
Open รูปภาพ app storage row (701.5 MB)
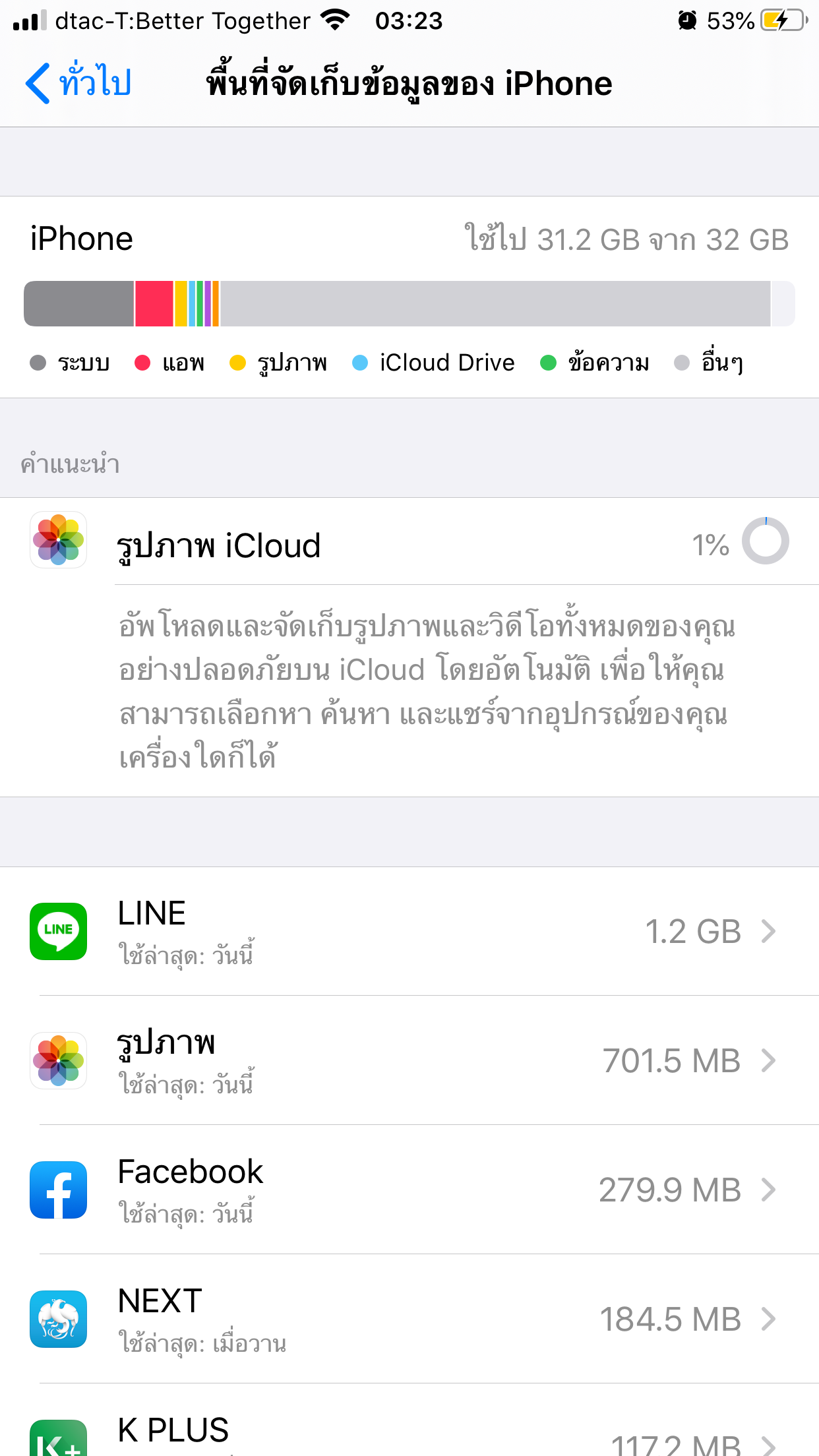[409, 1060]
